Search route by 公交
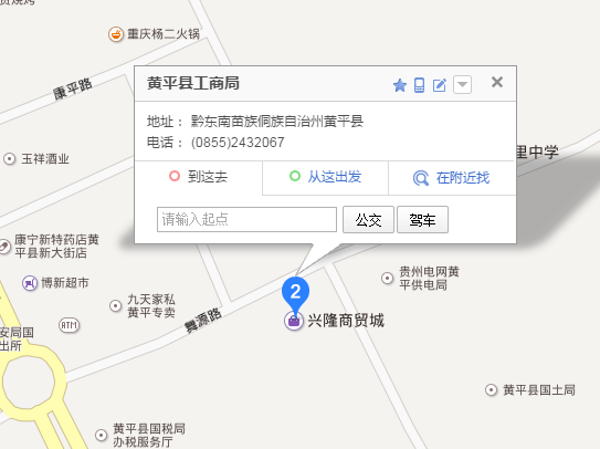The height and width of the screenshot is (449, 600). 368,219
